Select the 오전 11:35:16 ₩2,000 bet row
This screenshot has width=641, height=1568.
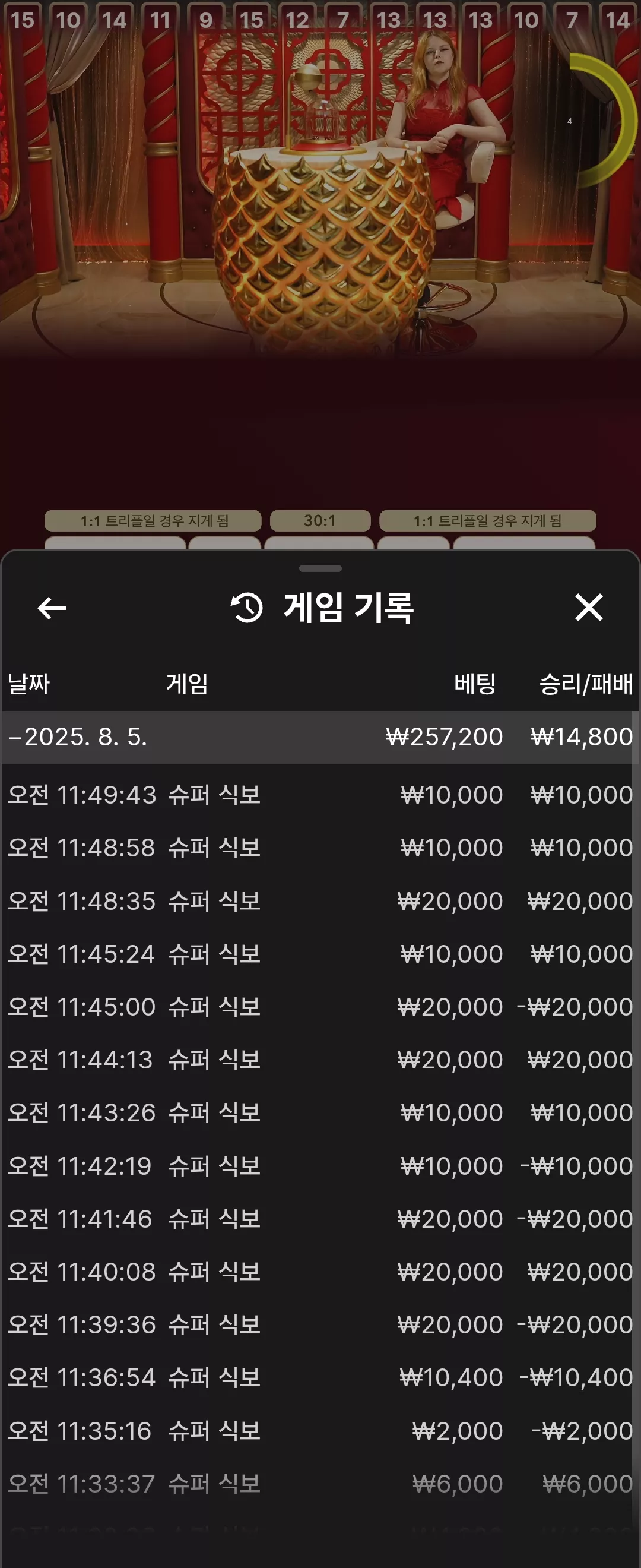(320, 1430)
